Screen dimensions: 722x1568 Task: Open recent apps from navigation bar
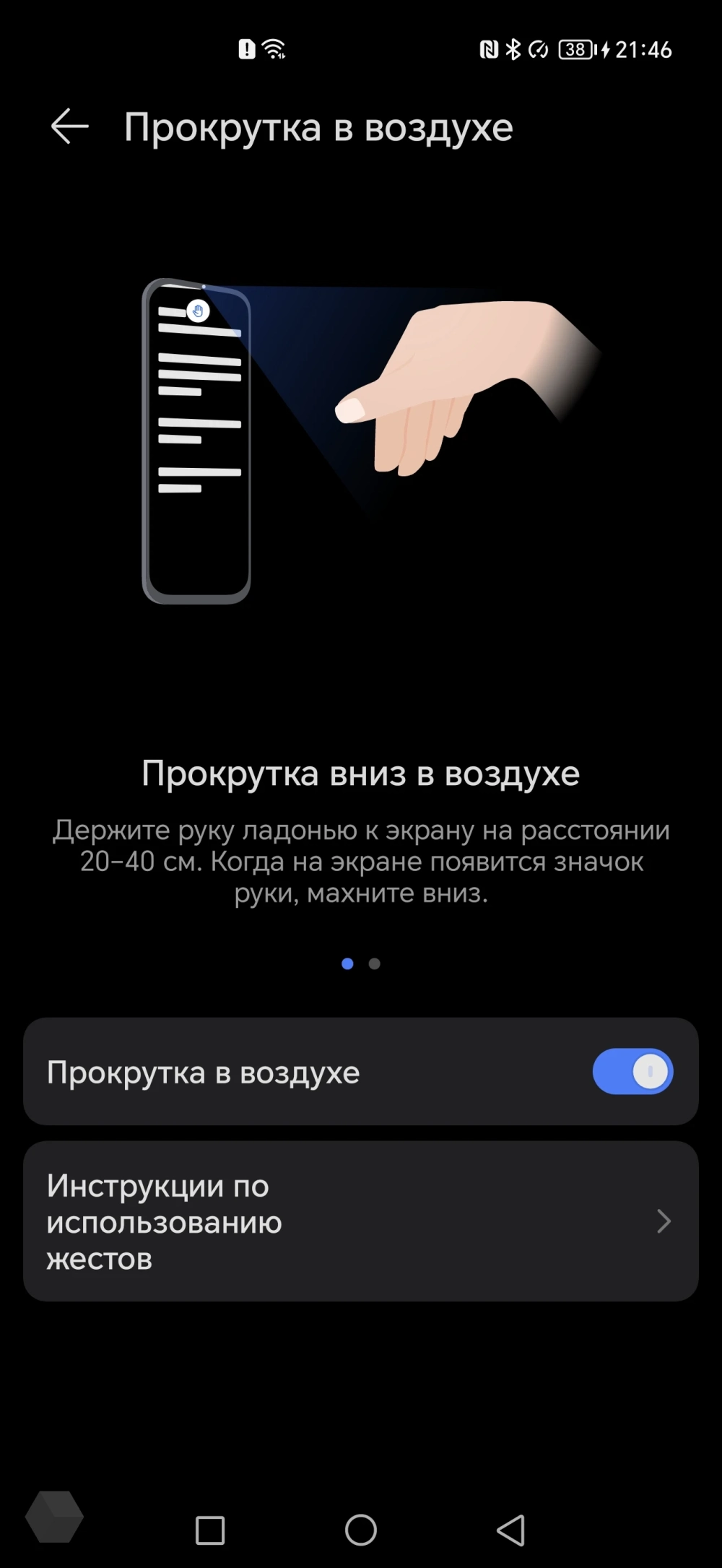pyautogui.click(x=210, y=1530)
